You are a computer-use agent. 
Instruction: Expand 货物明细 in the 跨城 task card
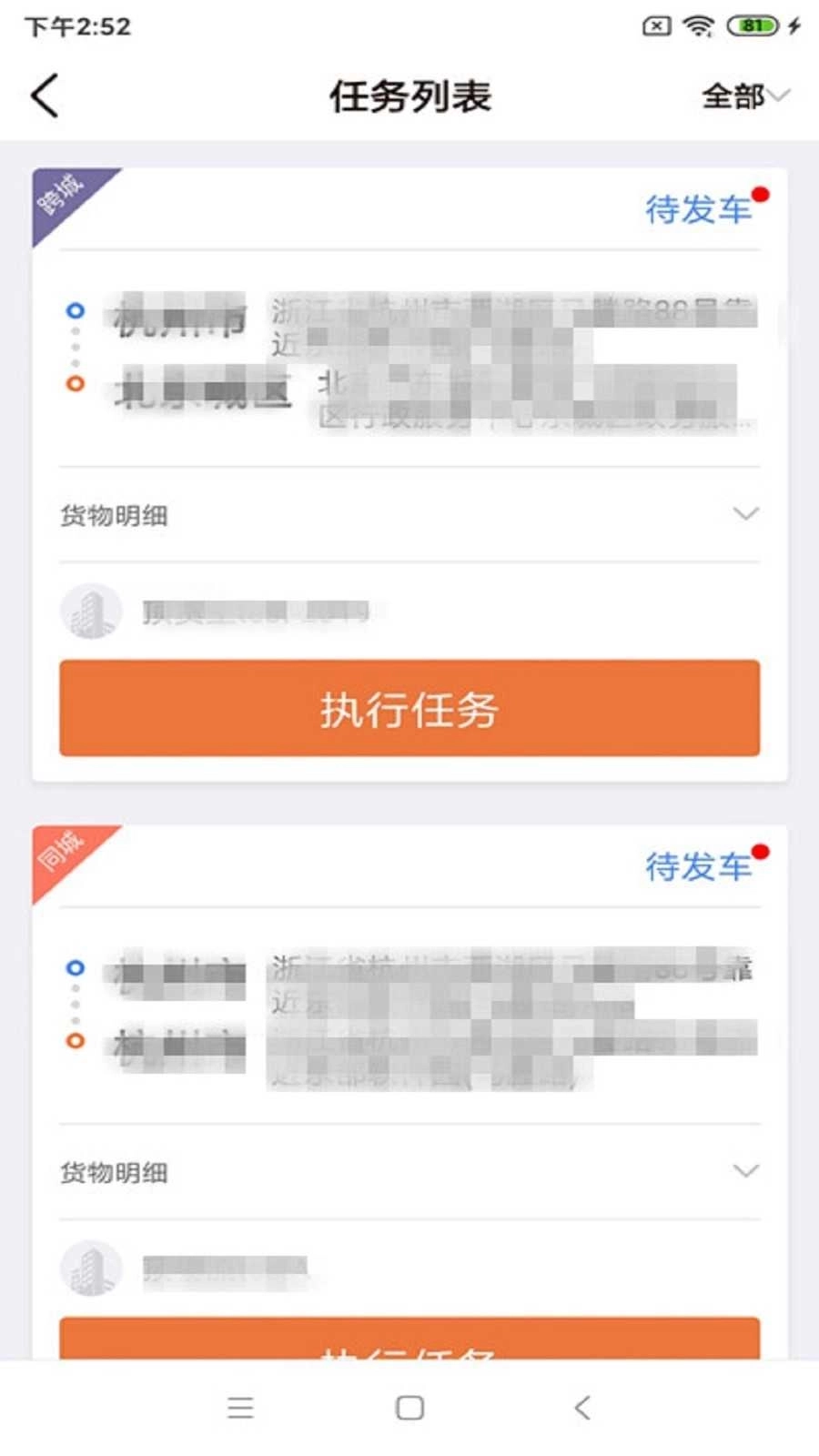pos(409,515)
